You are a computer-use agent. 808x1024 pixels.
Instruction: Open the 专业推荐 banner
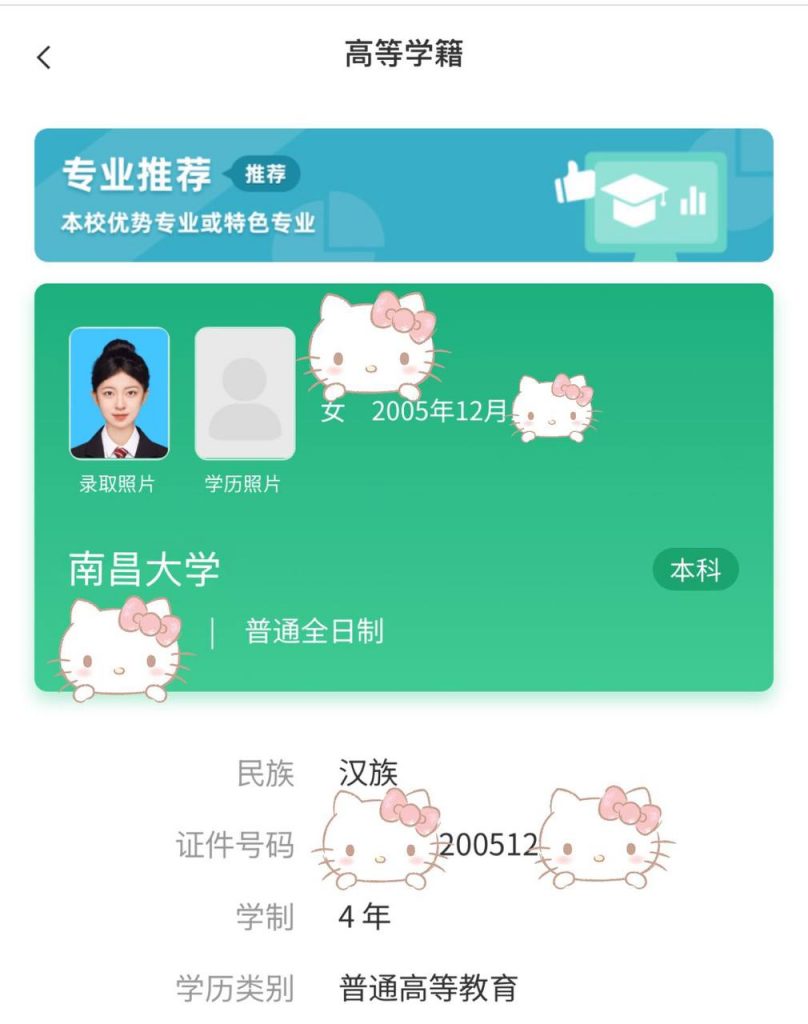coord(403,195)
